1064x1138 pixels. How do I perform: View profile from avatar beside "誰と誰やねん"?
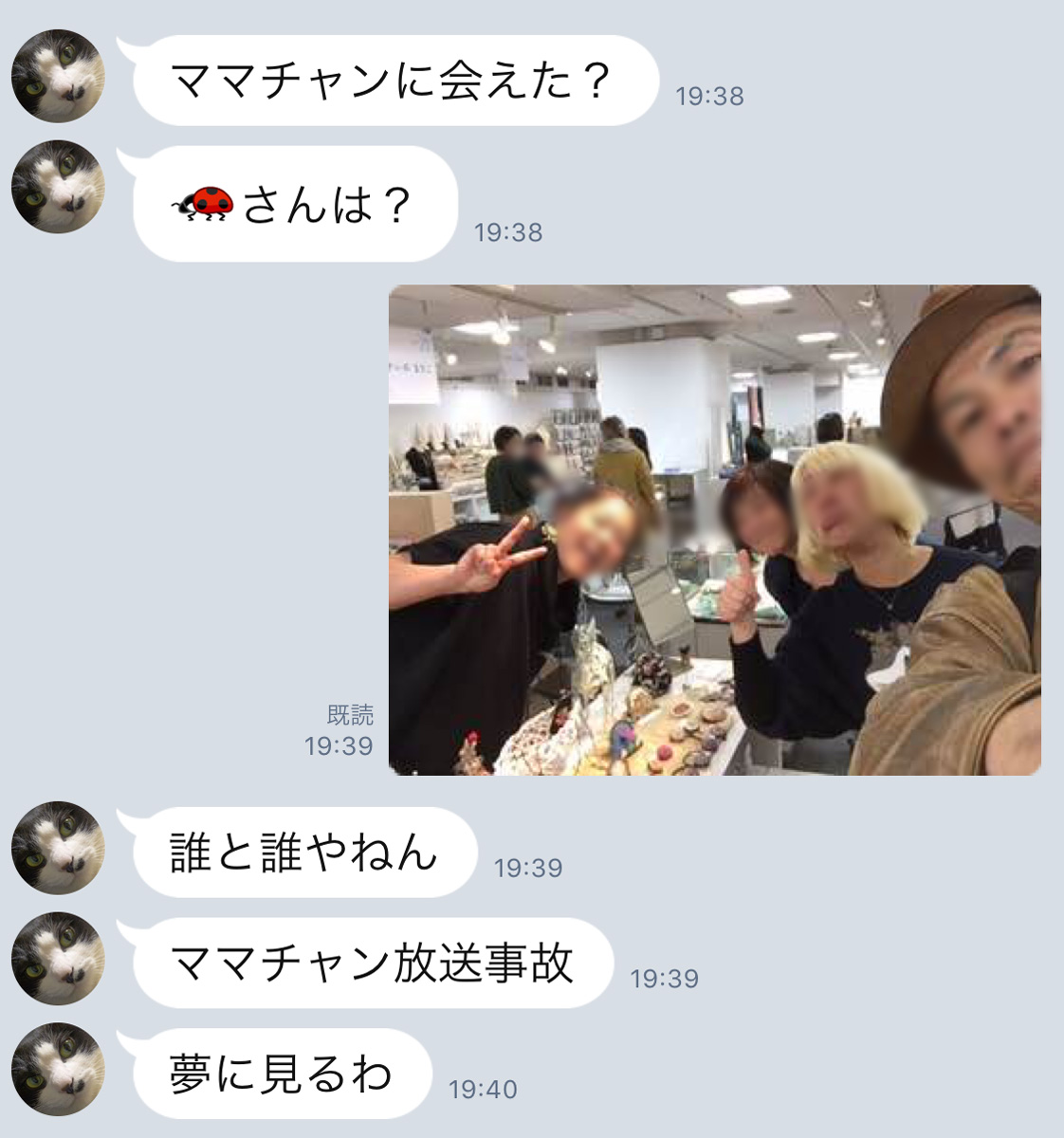point(57,848)
